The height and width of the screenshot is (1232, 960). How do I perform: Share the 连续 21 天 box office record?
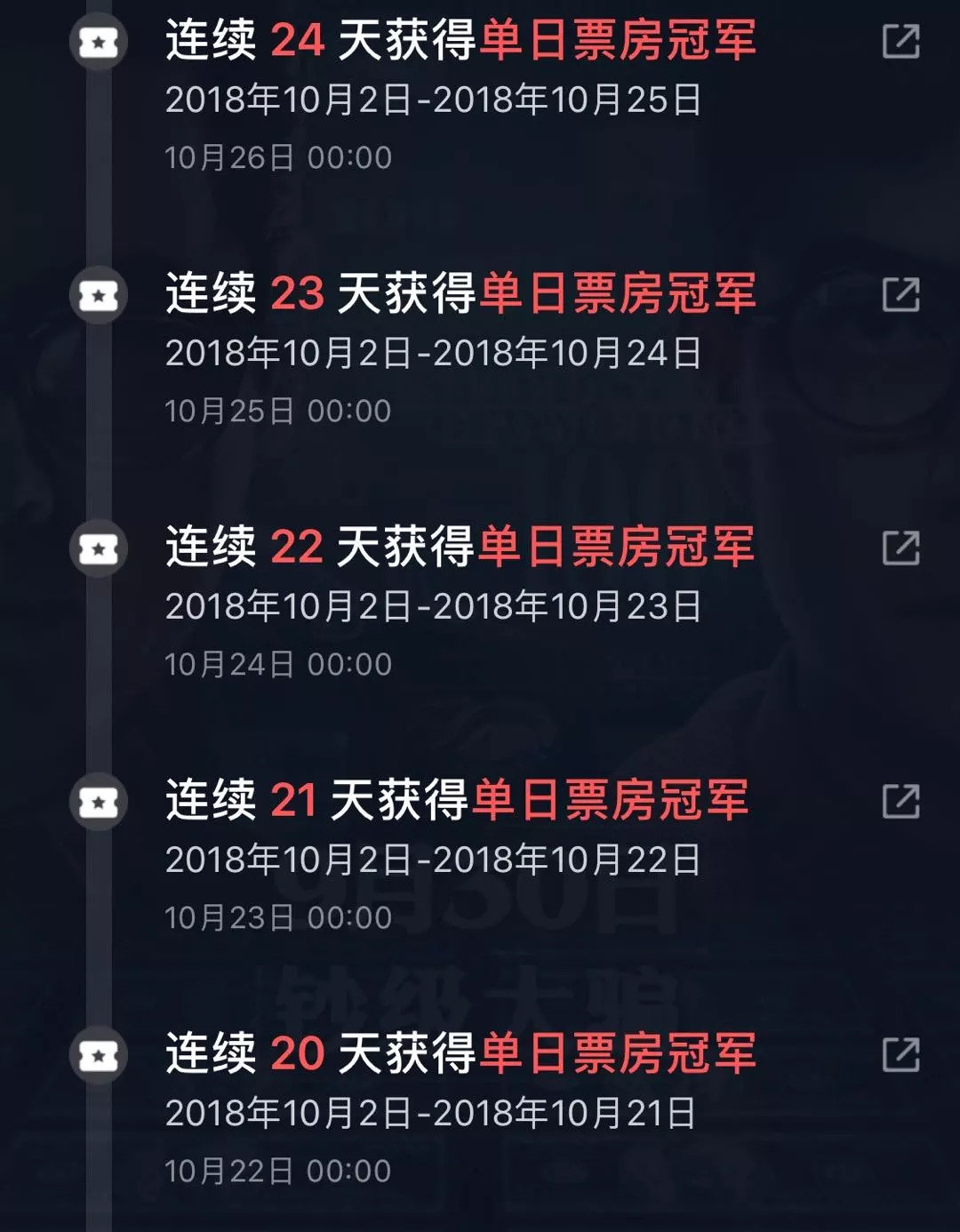pos(900,802)
